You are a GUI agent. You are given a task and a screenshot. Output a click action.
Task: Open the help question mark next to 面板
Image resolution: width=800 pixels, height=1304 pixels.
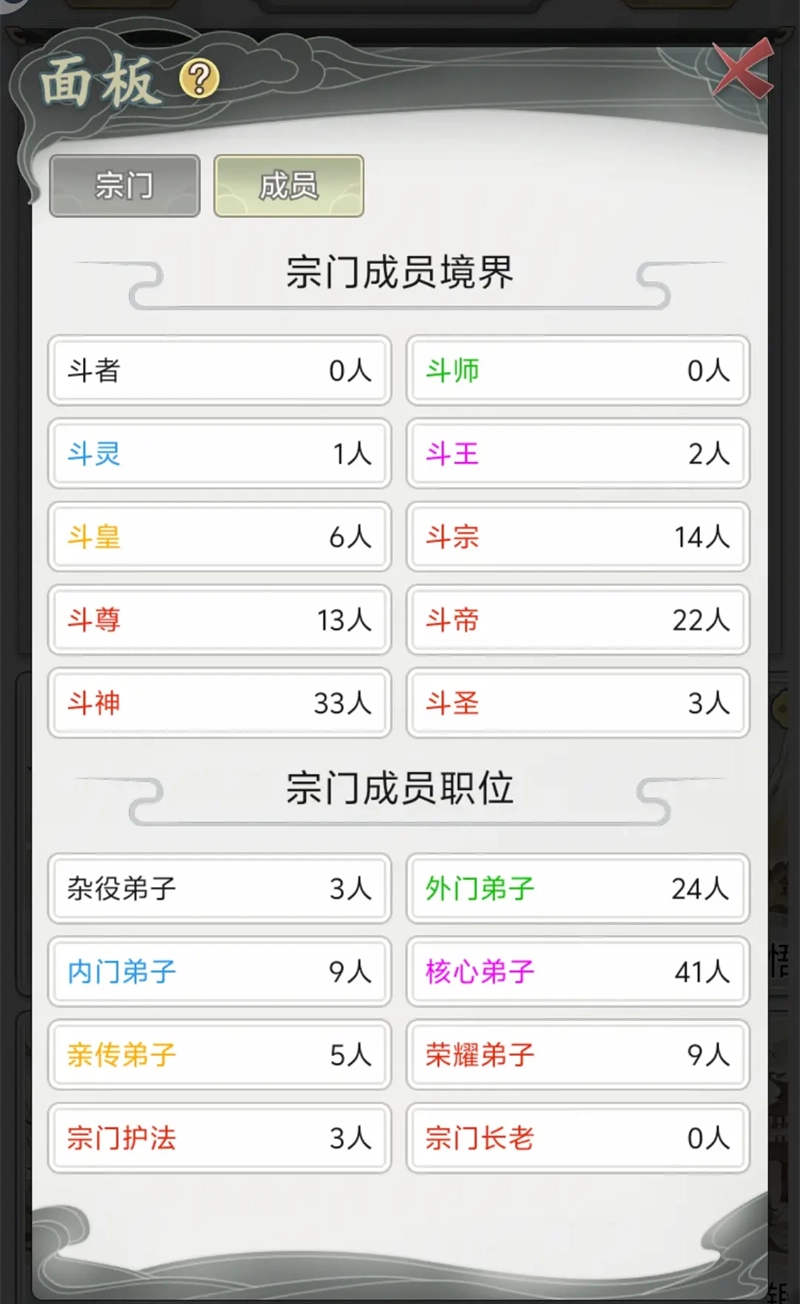[x=200, y=79]
